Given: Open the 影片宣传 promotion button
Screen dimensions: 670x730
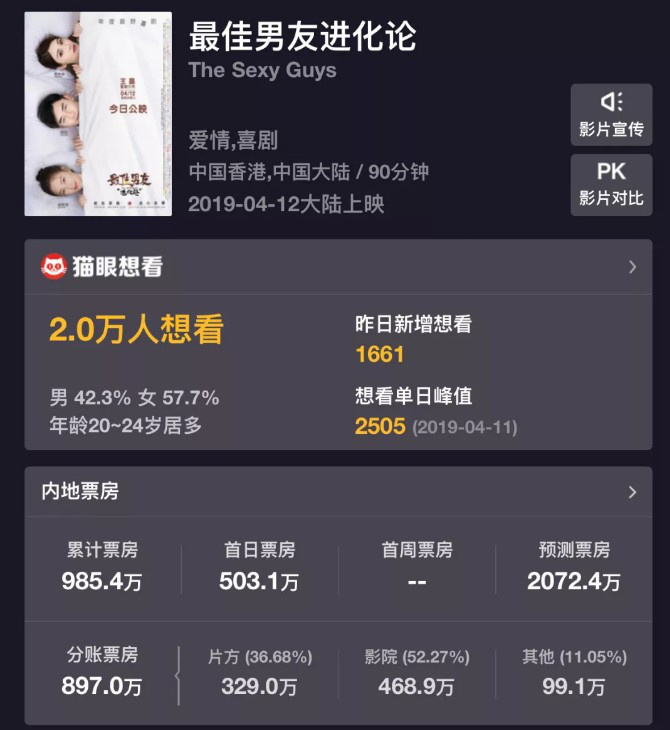Looking at the screenshot, I should click(x=611, y=115).
